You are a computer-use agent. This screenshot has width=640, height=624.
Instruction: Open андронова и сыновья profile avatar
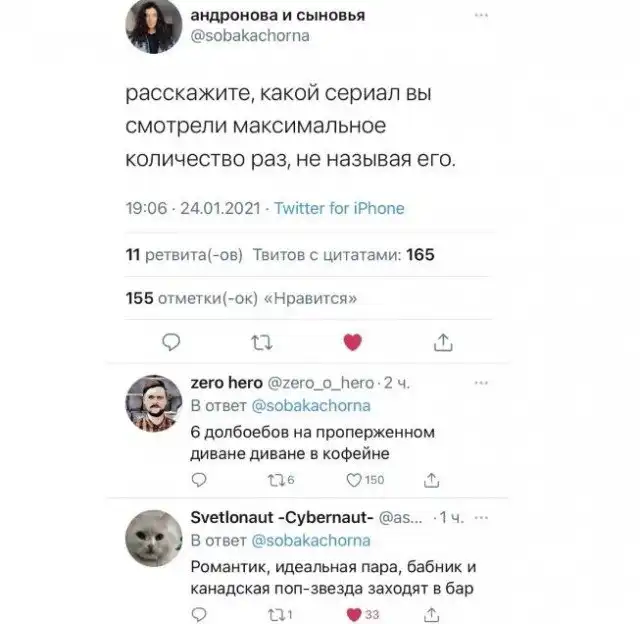pos(153,27)
